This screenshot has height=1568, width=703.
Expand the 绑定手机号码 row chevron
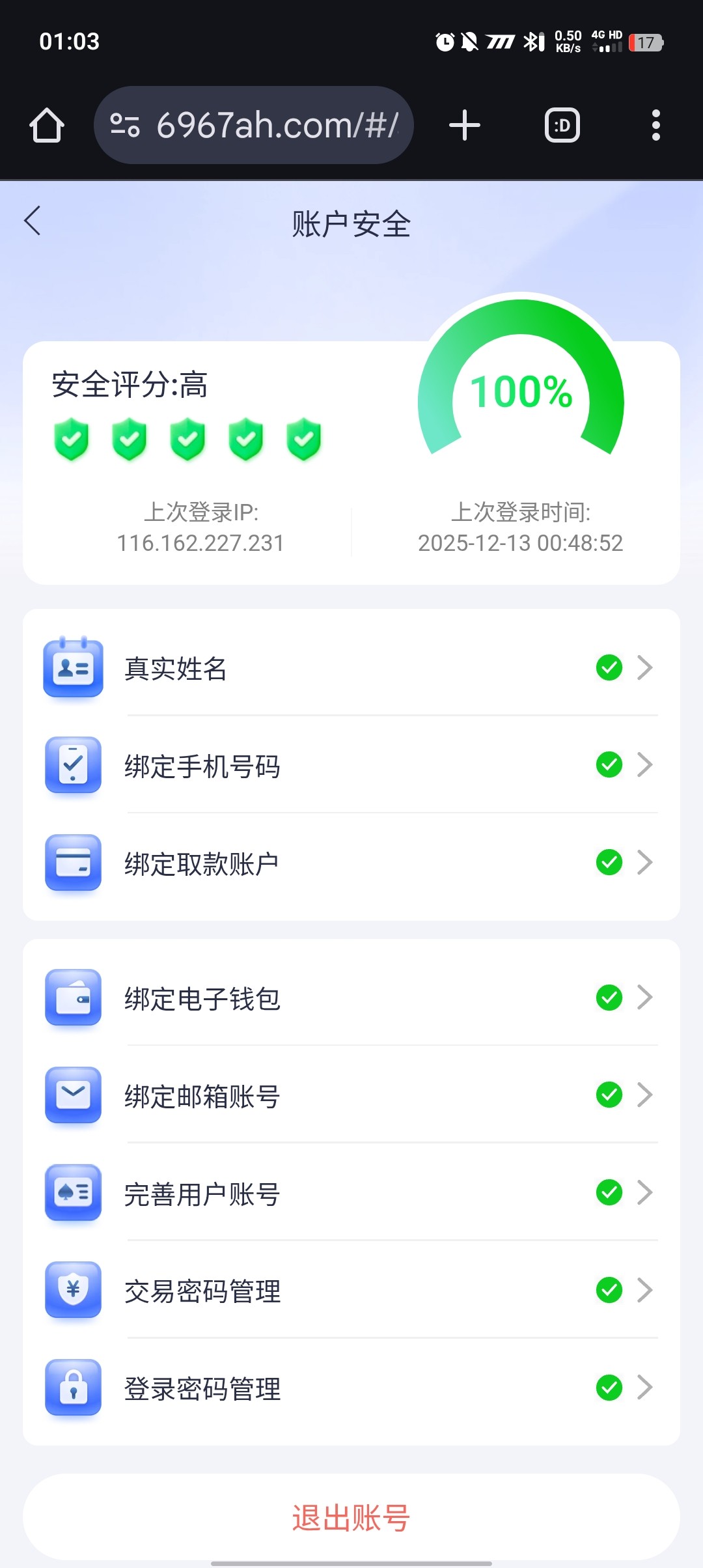[645, 766]
